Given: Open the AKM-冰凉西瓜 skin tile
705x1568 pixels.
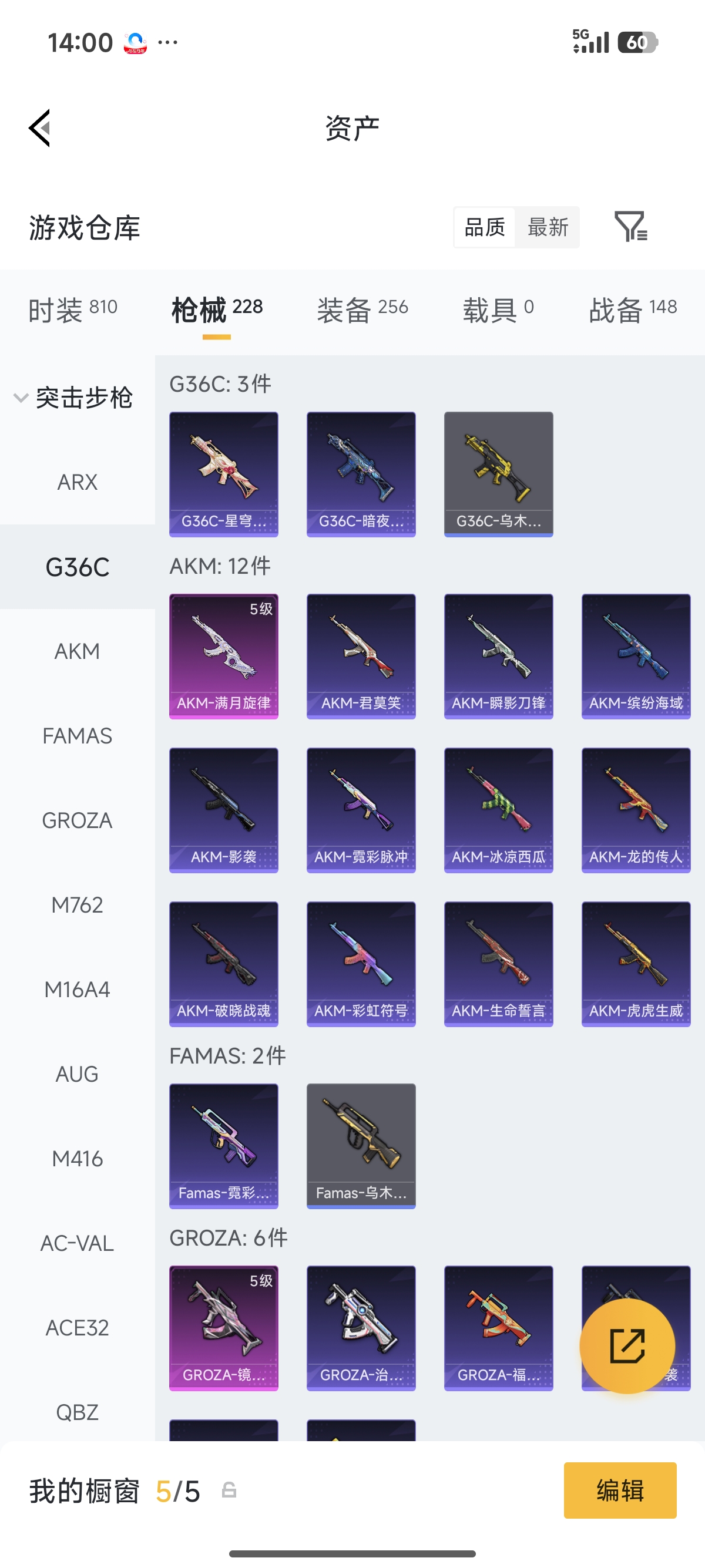Looking at the screenshot, I should click(498, 810).
